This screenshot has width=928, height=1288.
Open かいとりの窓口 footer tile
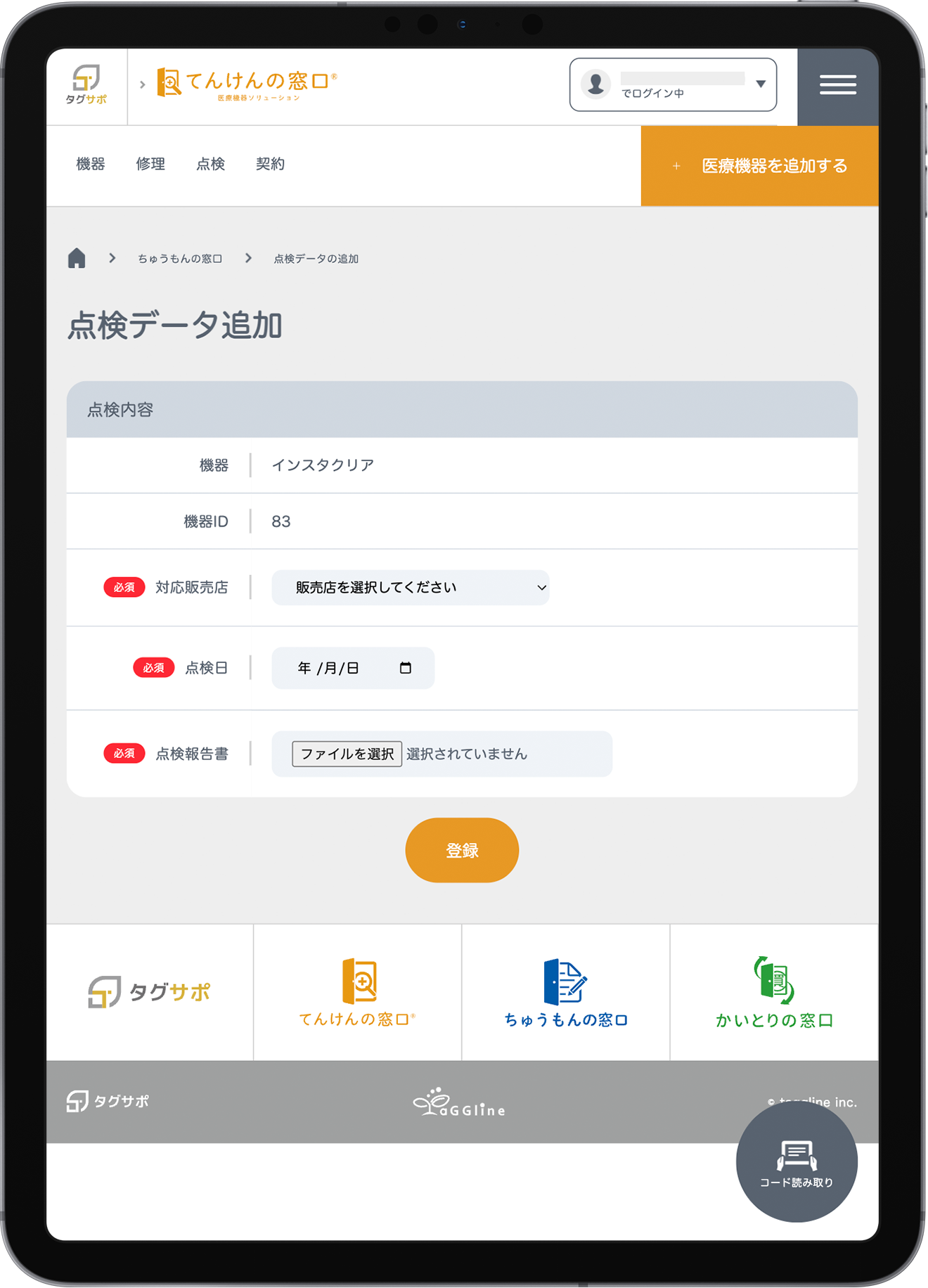click(x=774, y=992)
